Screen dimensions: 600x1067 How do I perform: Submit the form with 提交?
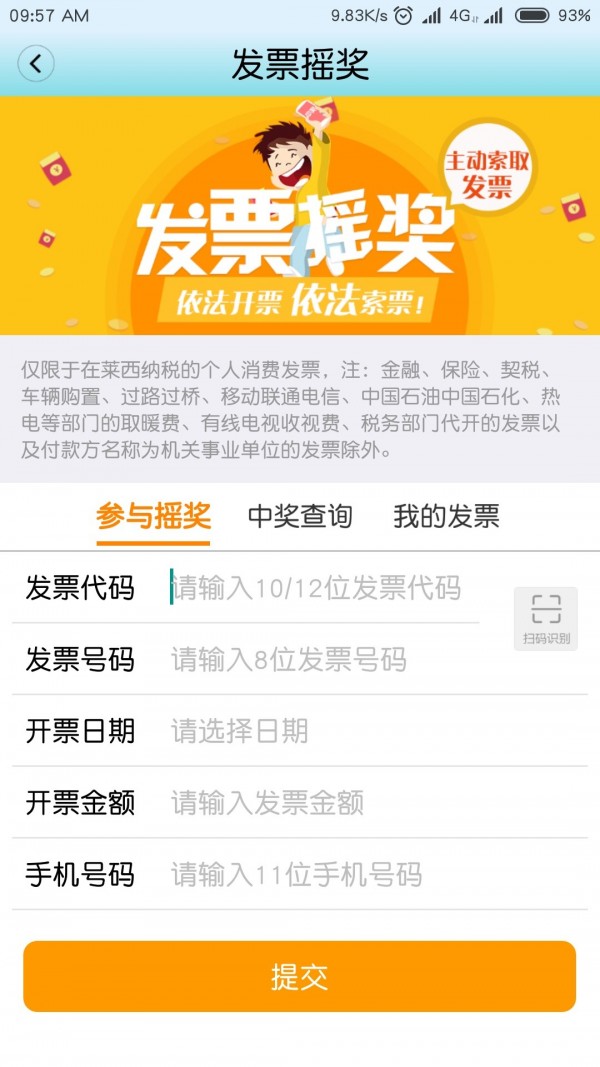pyautogui.click(x=300, y=976)
